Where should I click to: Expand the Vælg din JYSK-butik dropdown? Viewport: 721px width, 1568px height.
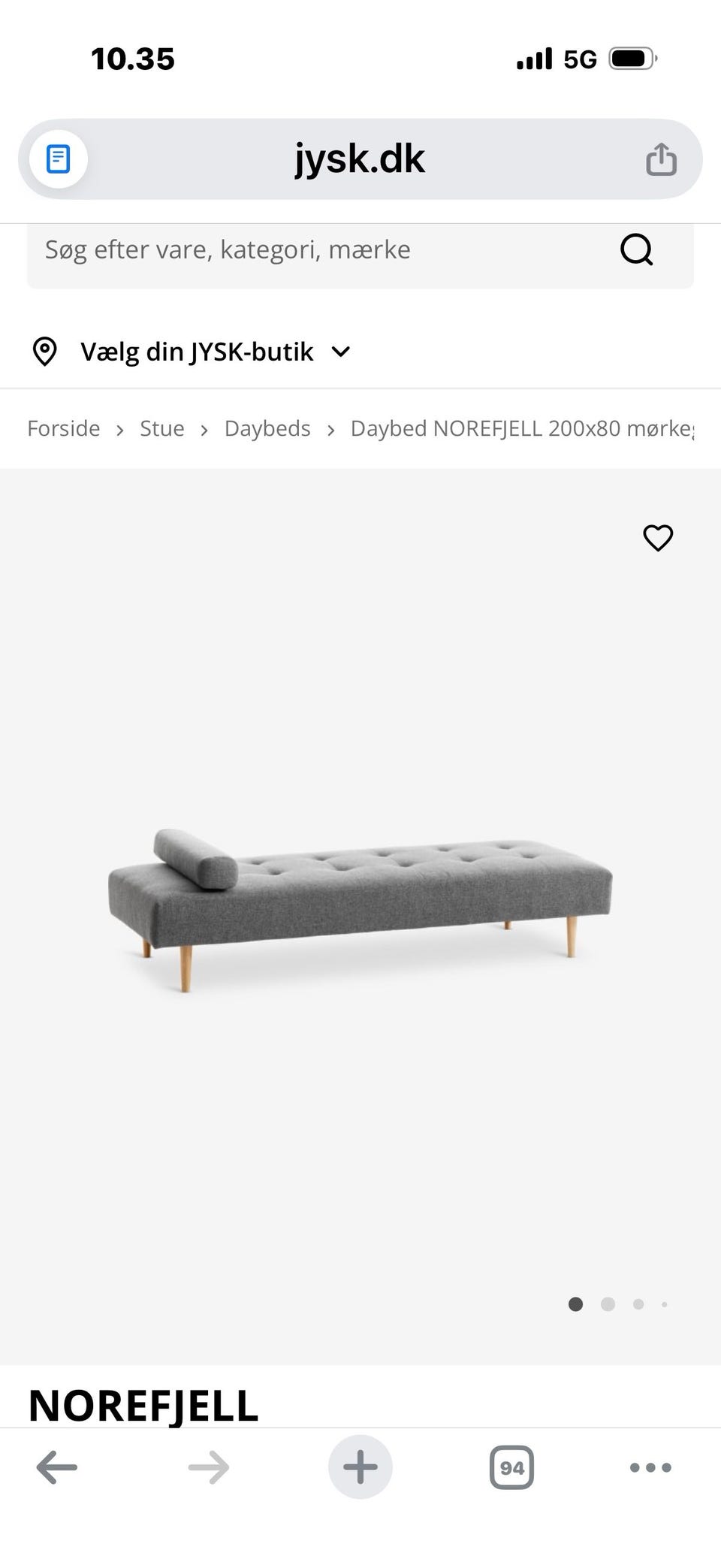click(x=197, y=351)
